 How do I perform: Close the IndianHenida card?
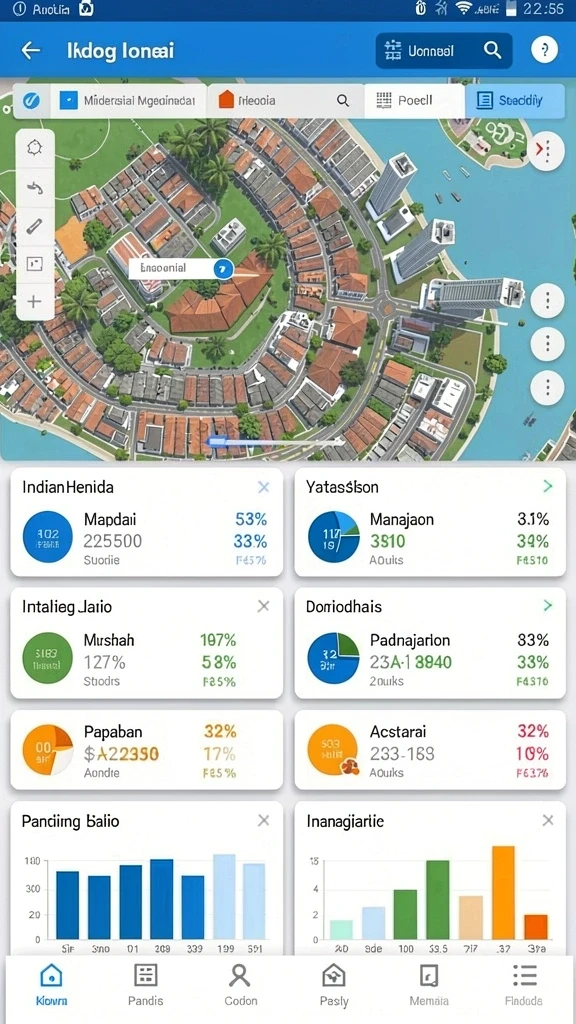(263, 487)
